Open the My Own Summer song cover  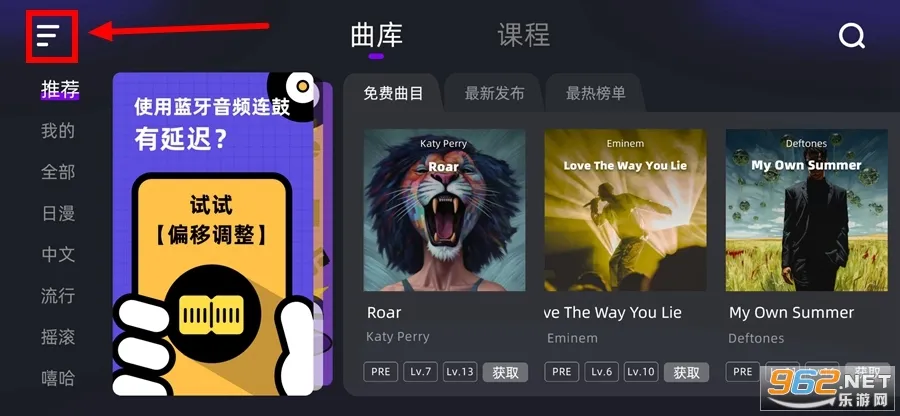(806, 209)
